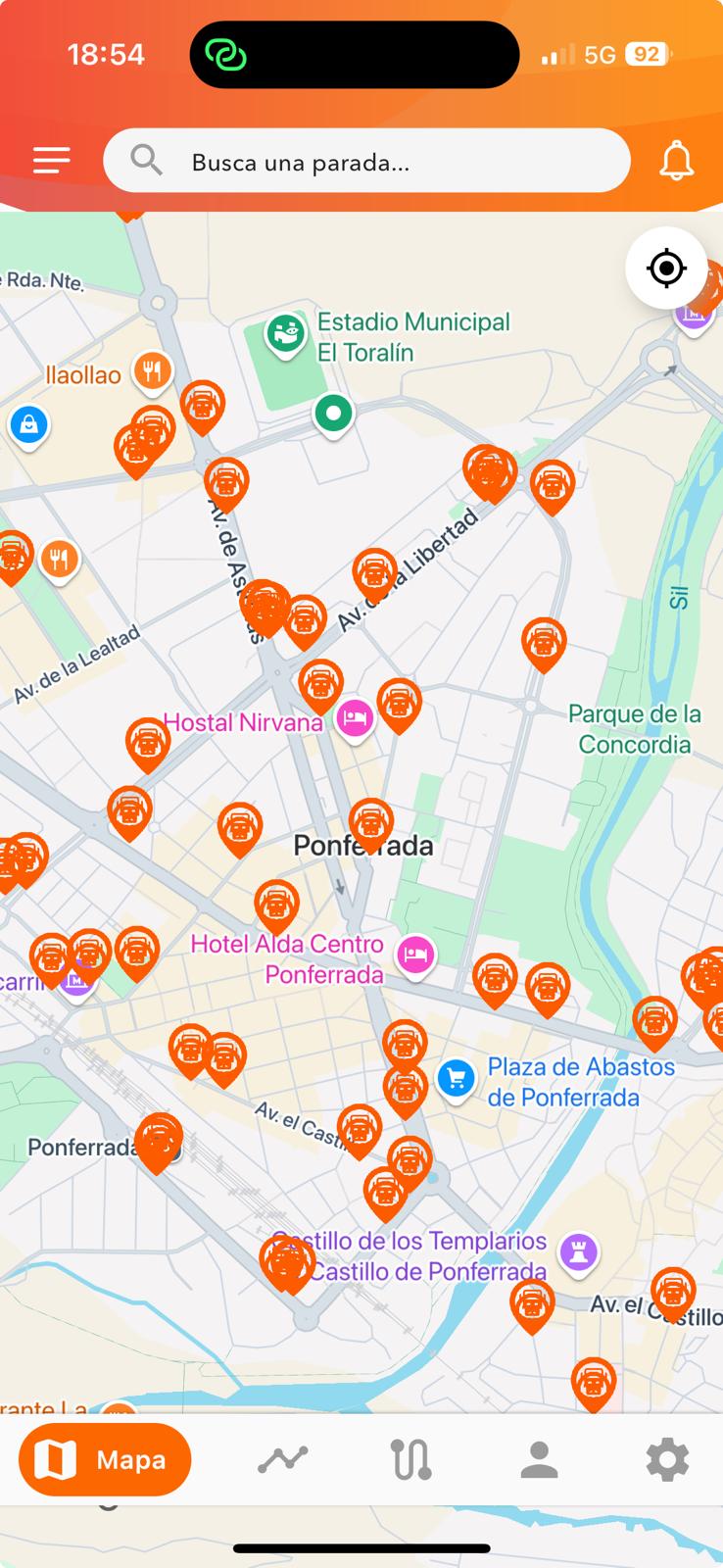Open the lines chart tab

tap(282, 1460)
